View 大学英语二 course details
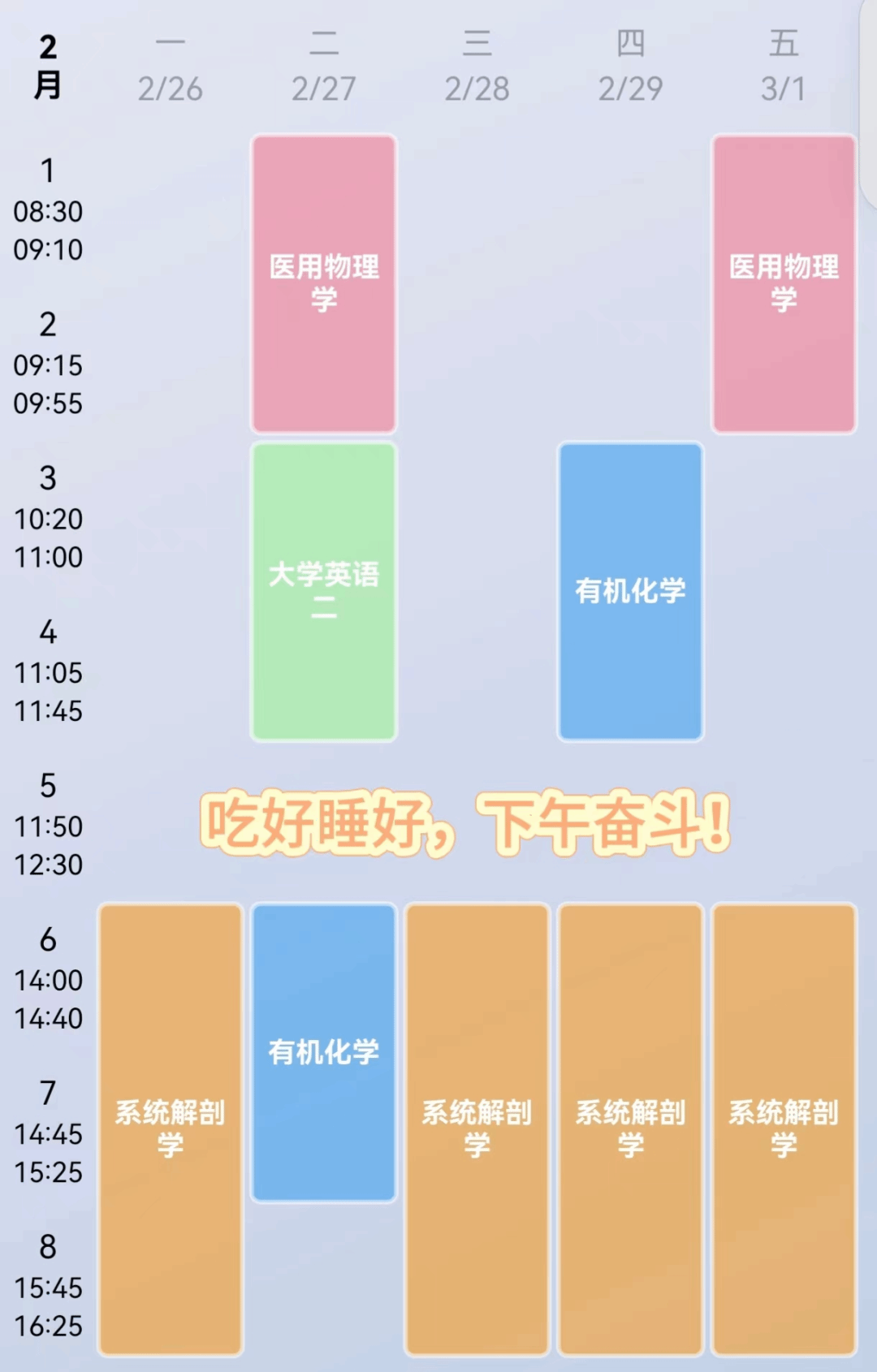Screen dimensions: 877x1372 coord(323,591)
